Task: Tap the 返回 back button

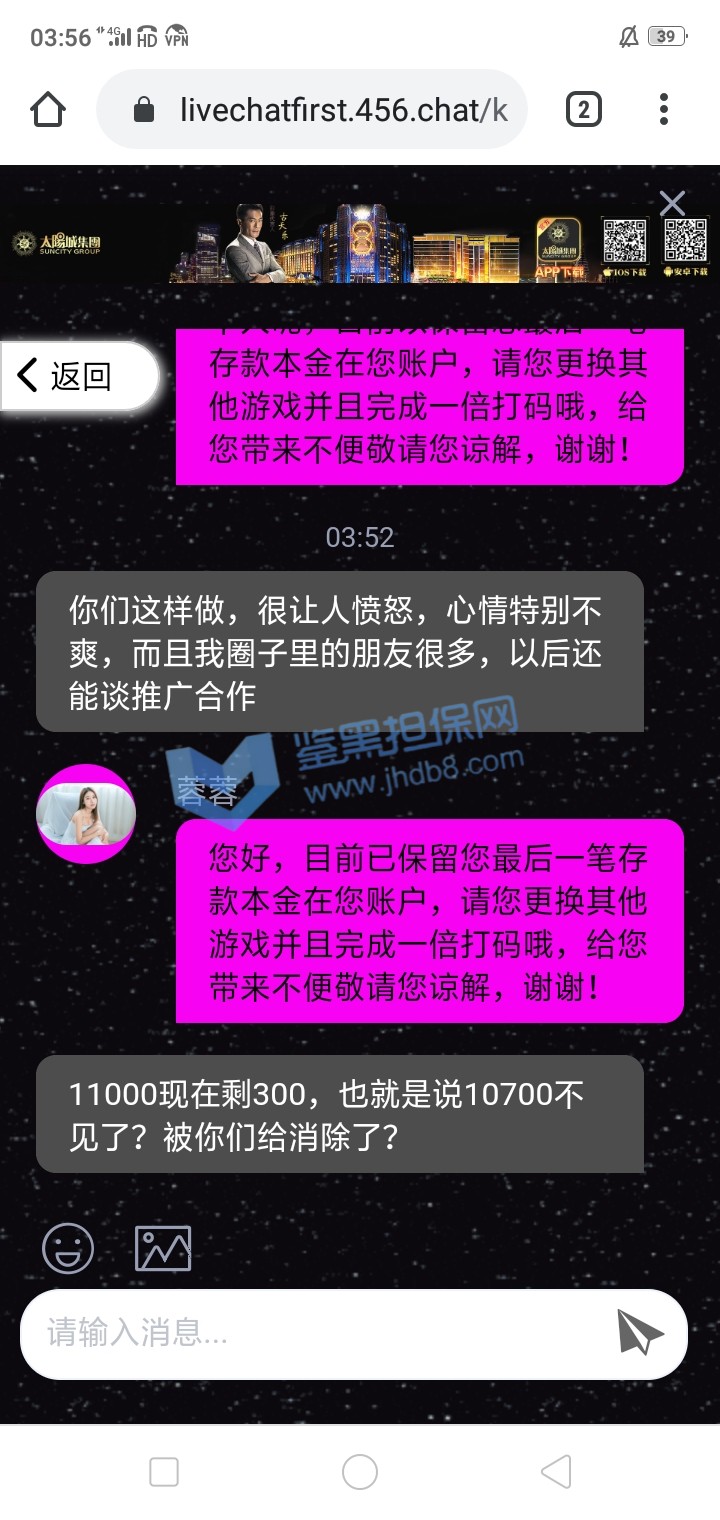Action: (78, 376)
